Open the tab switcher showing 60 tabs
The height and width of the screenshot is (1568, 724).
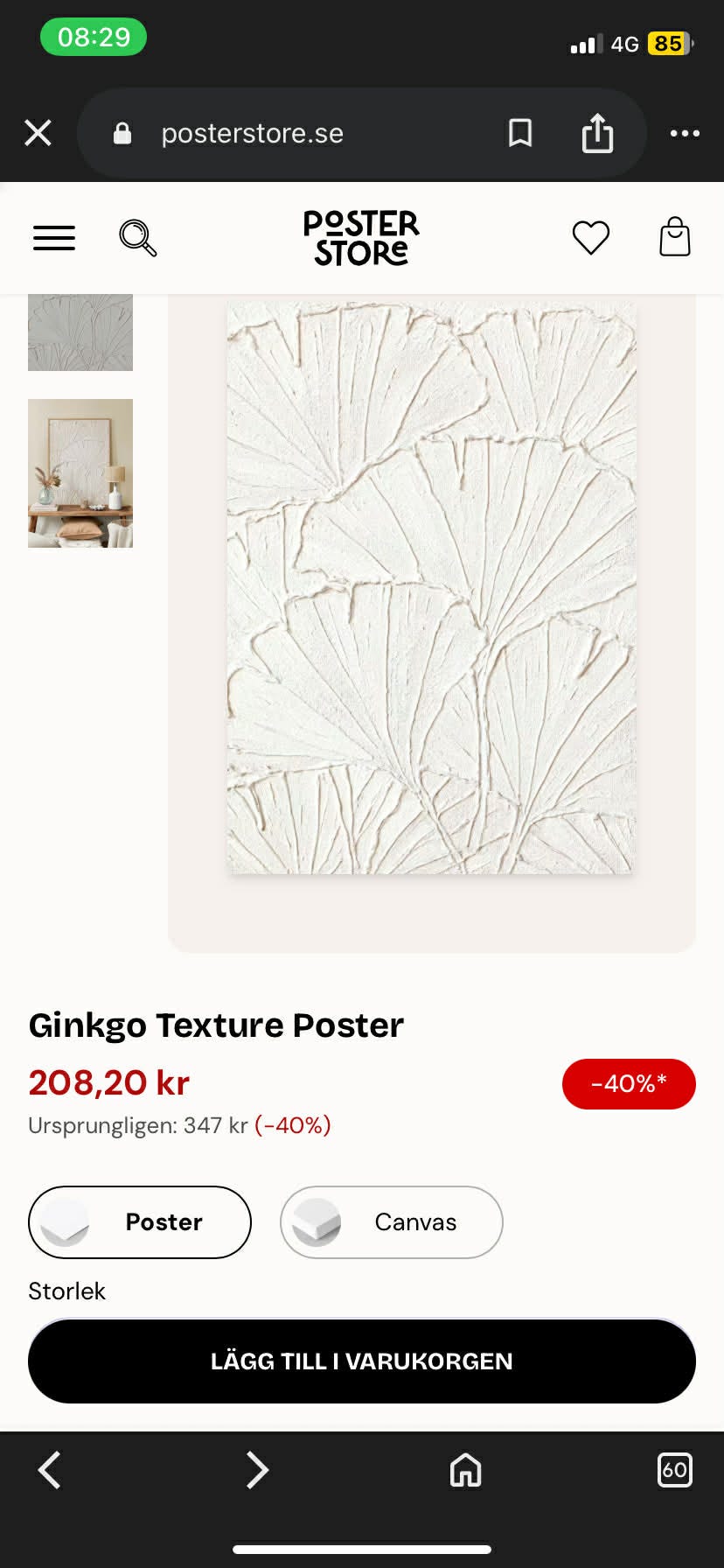673,1470
